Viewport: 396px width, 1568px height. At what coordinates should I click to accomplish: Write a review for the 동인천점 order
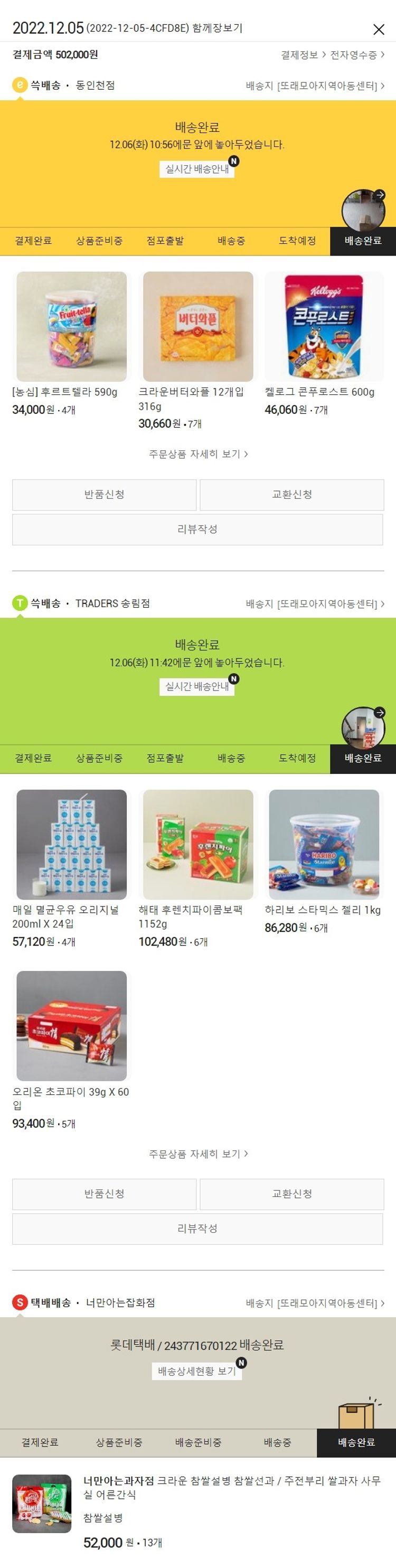(197, 529)
